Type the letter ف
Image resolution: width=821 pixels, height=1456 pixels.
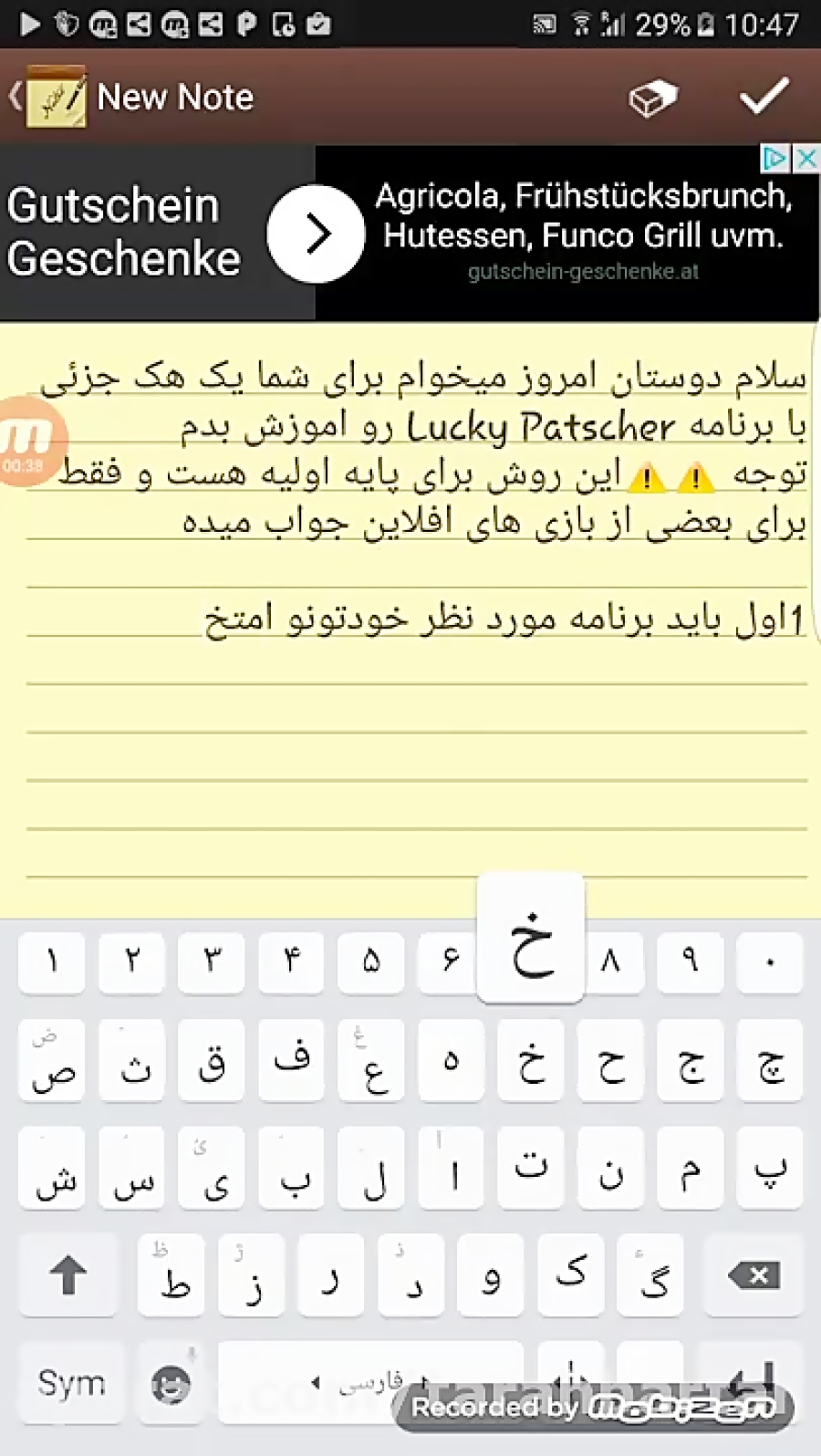(291, 1060)
